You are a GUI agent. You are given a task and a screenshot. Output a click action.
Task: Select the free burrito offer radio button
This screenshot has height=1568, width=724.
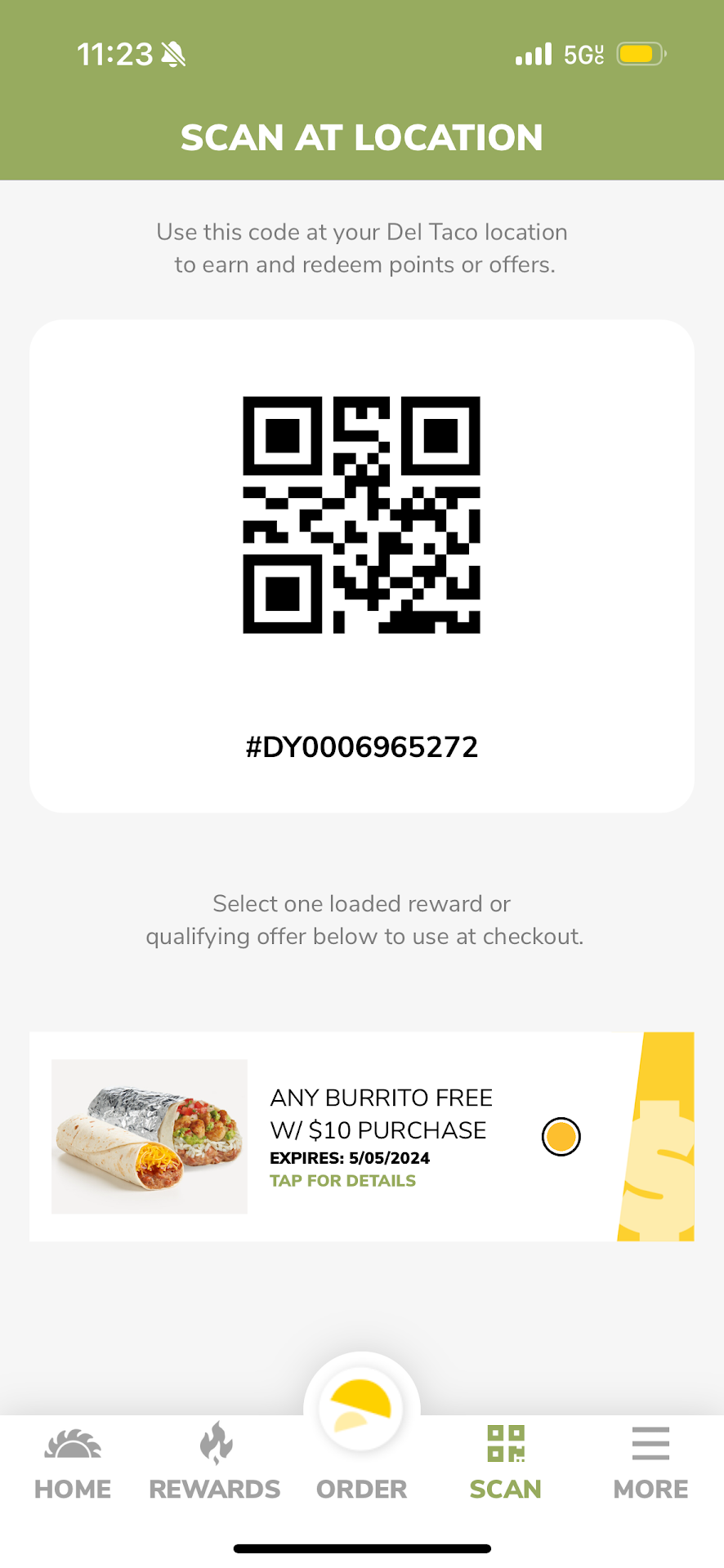561,1137
